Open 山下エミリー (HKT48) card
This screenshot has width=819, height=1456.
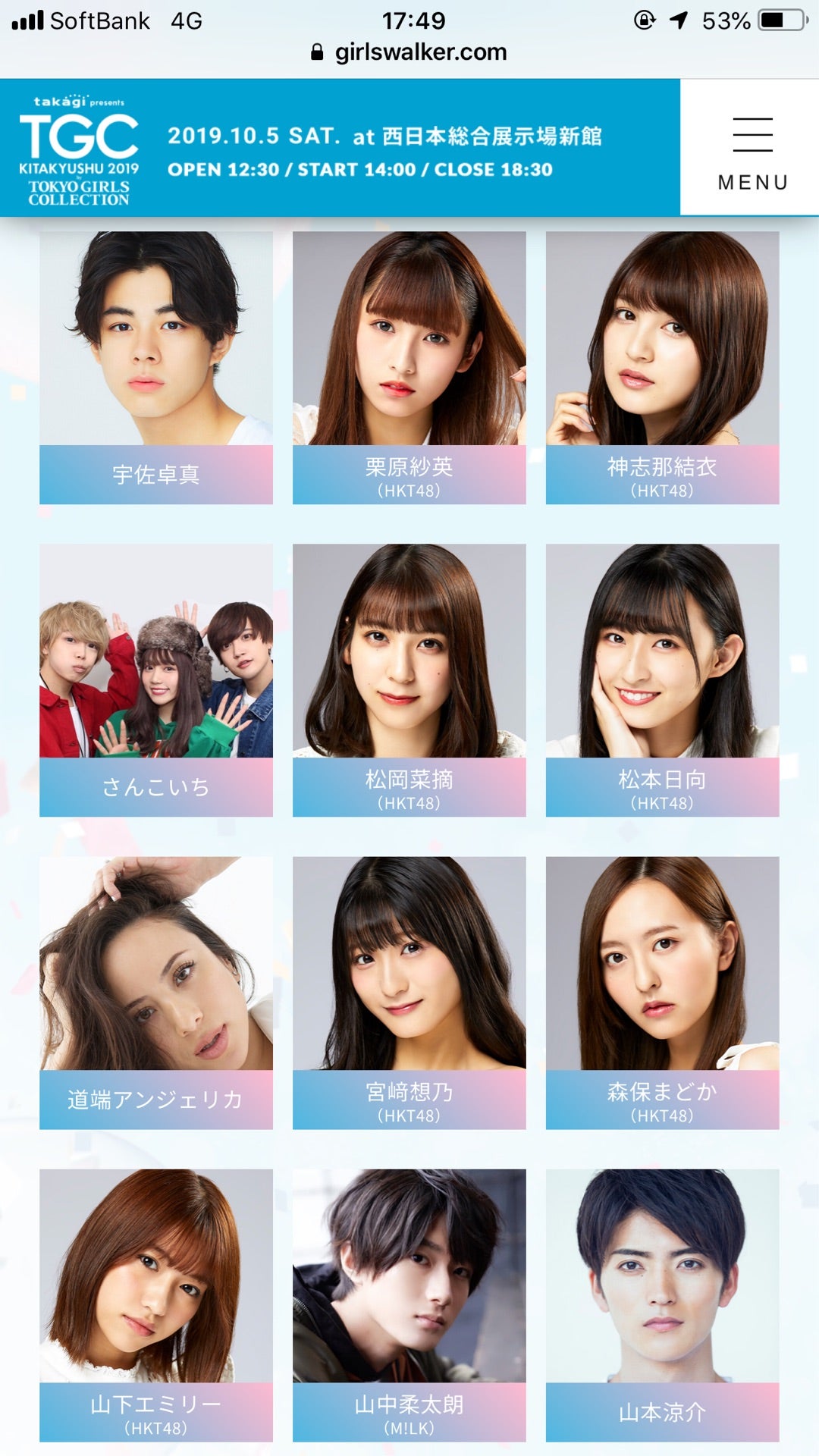(156, 1304)
